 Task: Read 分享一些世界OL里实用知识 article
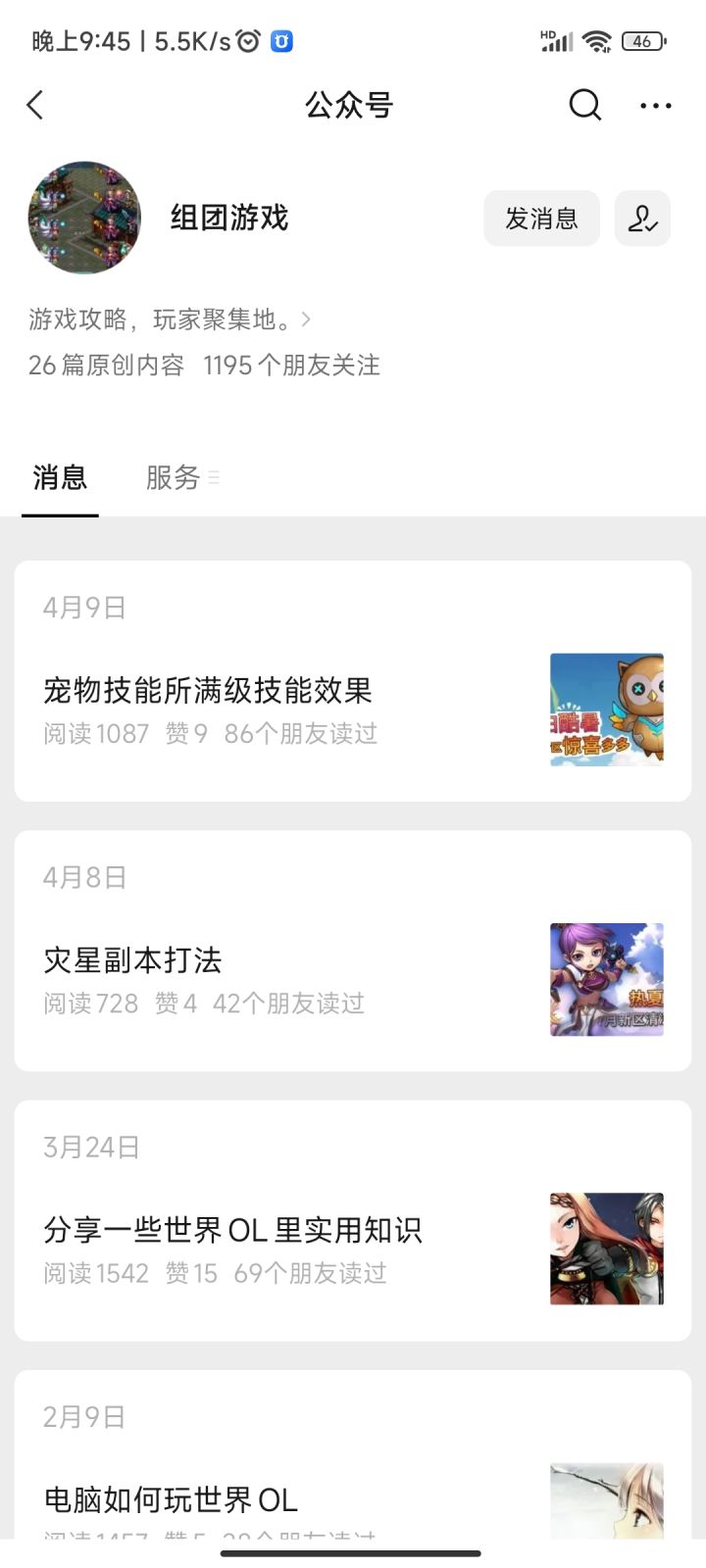coord(353,1220)
